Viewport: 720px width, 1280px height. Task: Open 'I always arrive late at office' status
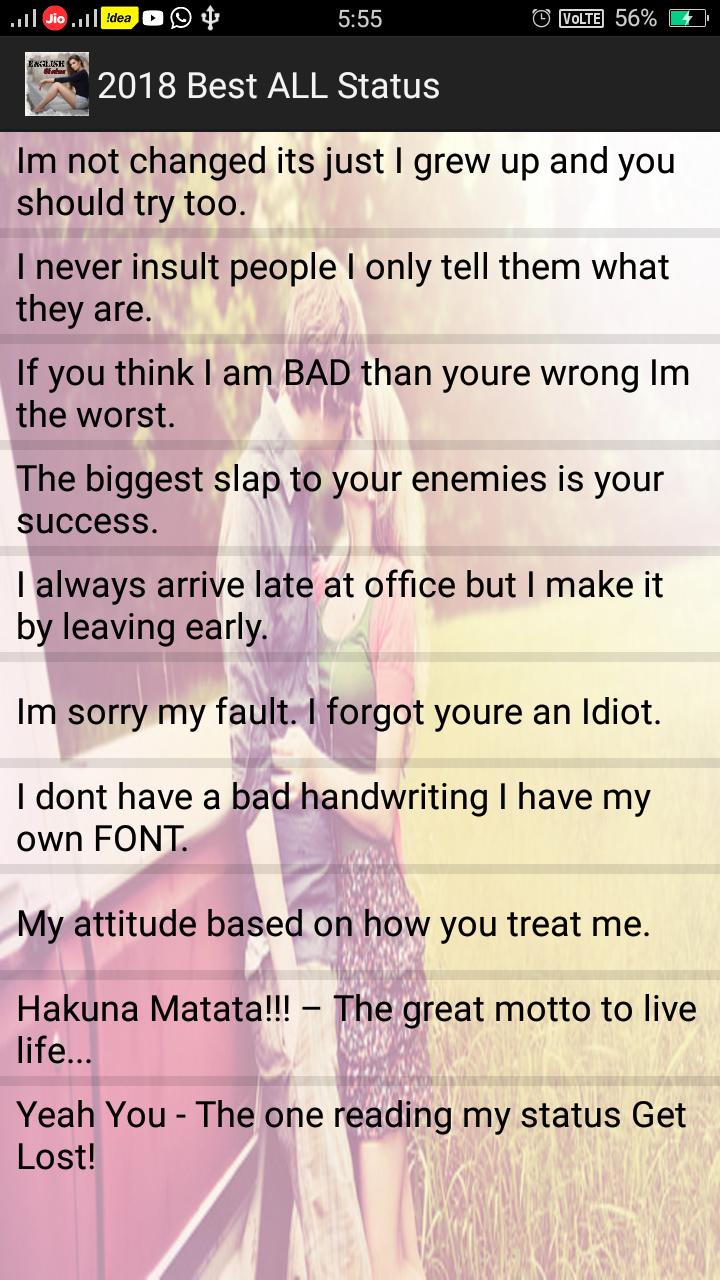pyautogui.click(x=360, y=606)
